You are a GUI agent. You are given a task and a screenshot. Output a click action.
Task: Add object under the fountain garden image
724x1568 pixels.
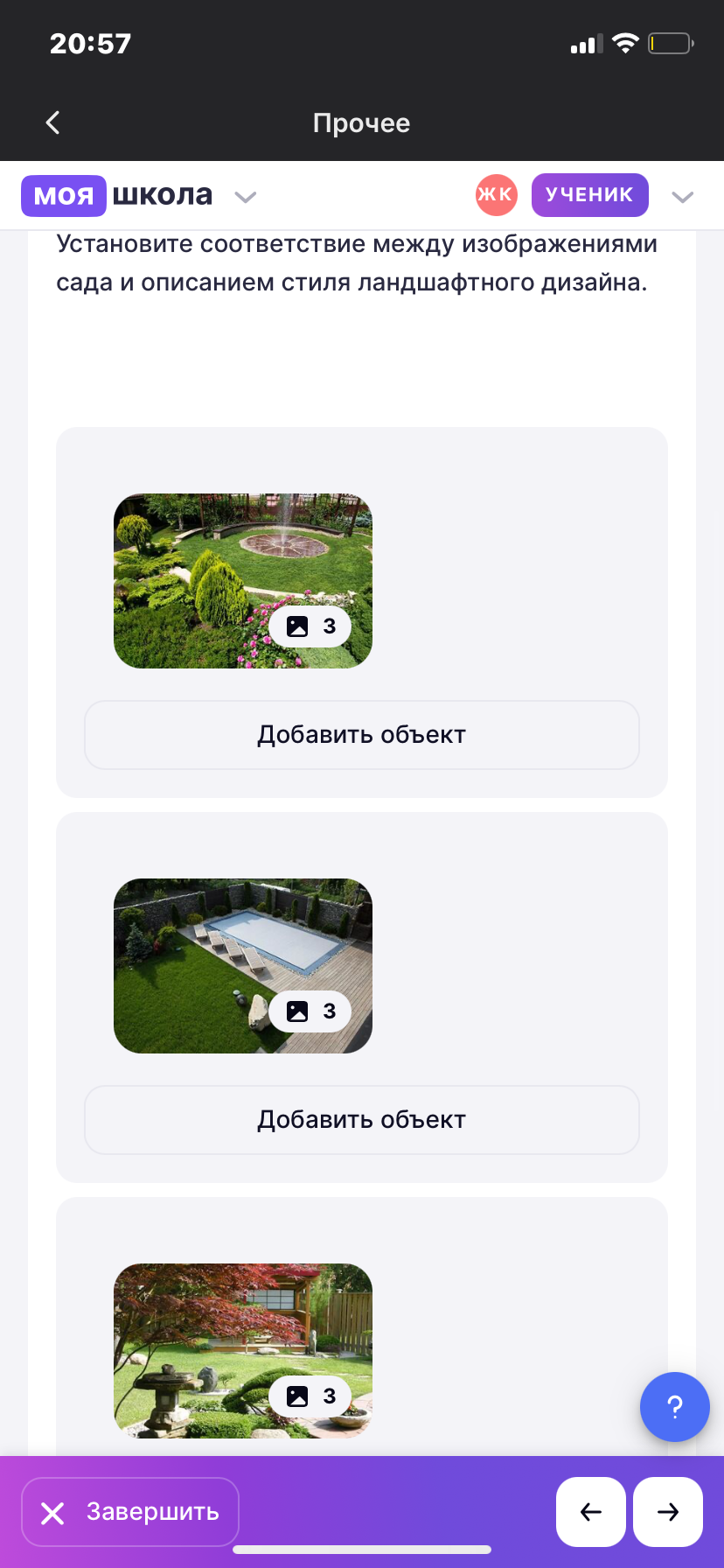(362, 735)
